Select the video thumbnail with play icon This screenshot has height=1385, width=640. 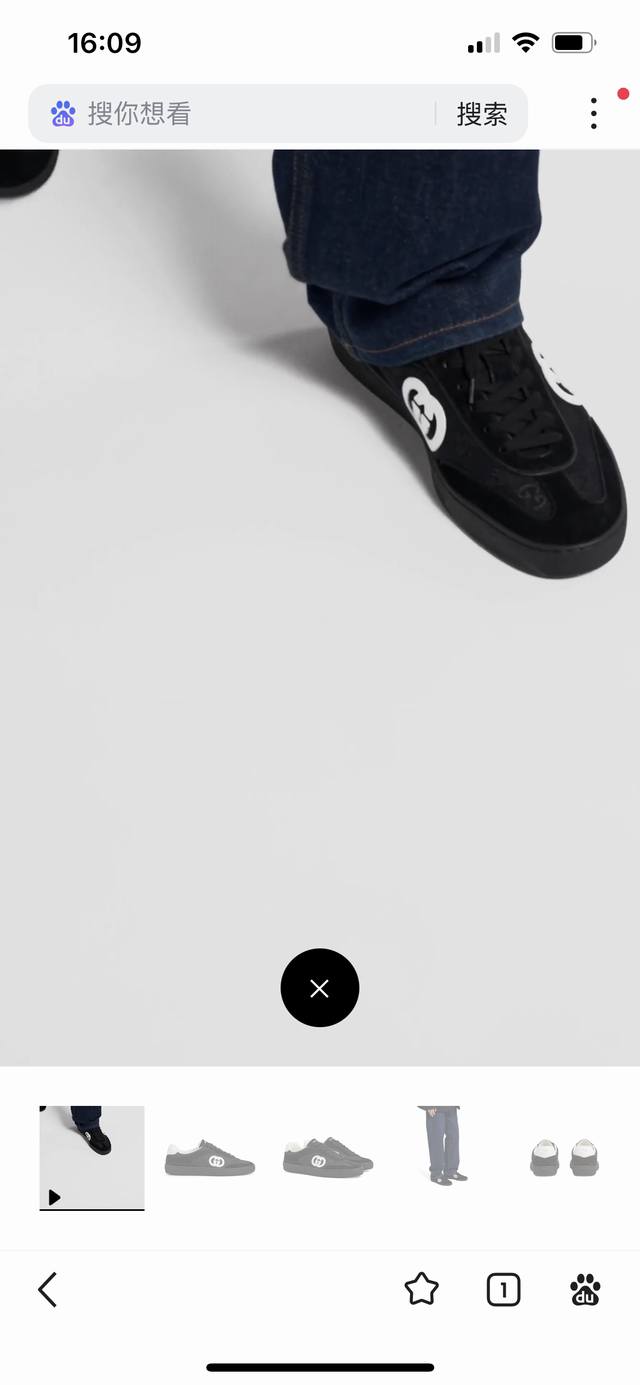[x=92, y=1158]
